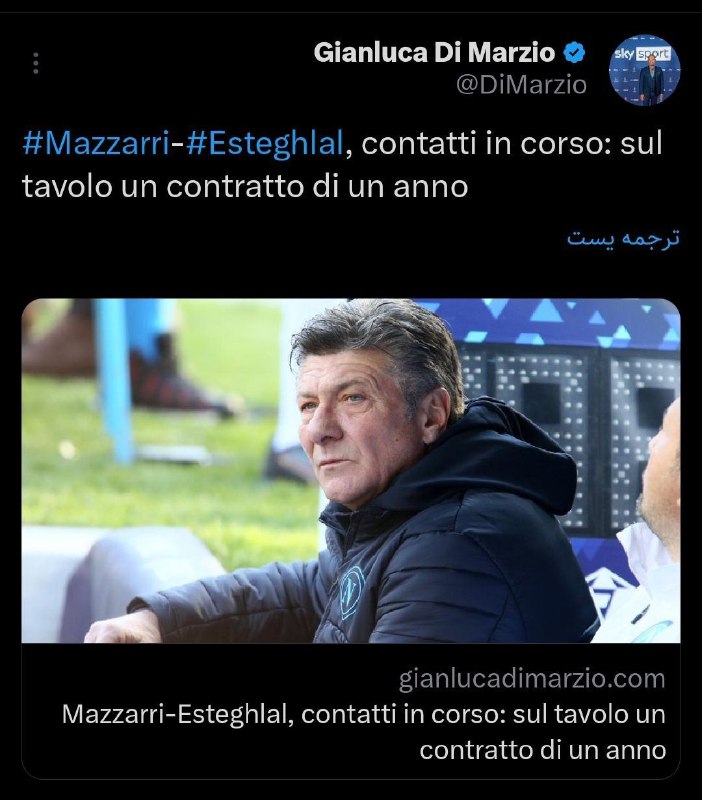This screenshot has height=800, width=702.
Task: Open the #Esteghlal hashtag
Action: 265,143
